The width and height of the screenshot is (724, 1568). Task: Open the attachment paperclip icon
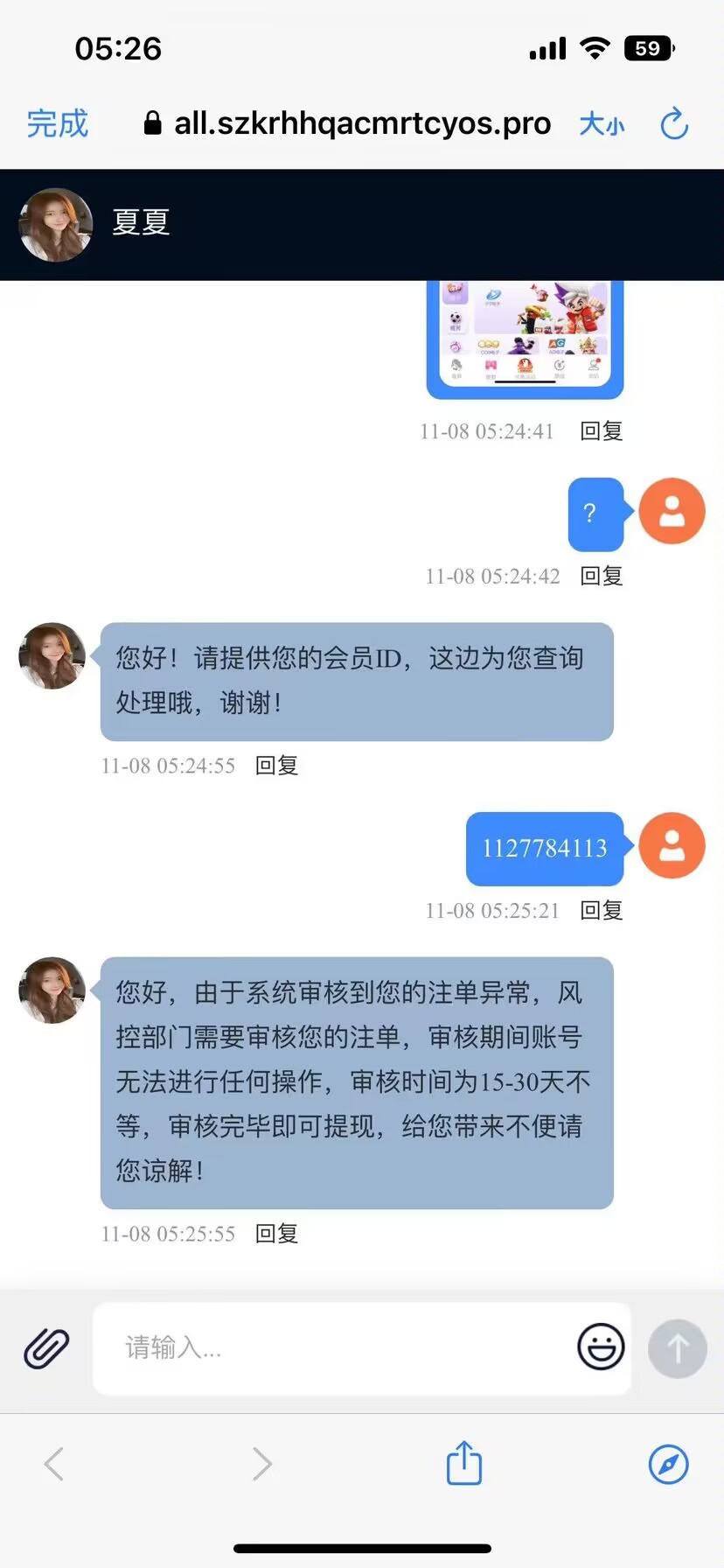point(45,1347)
